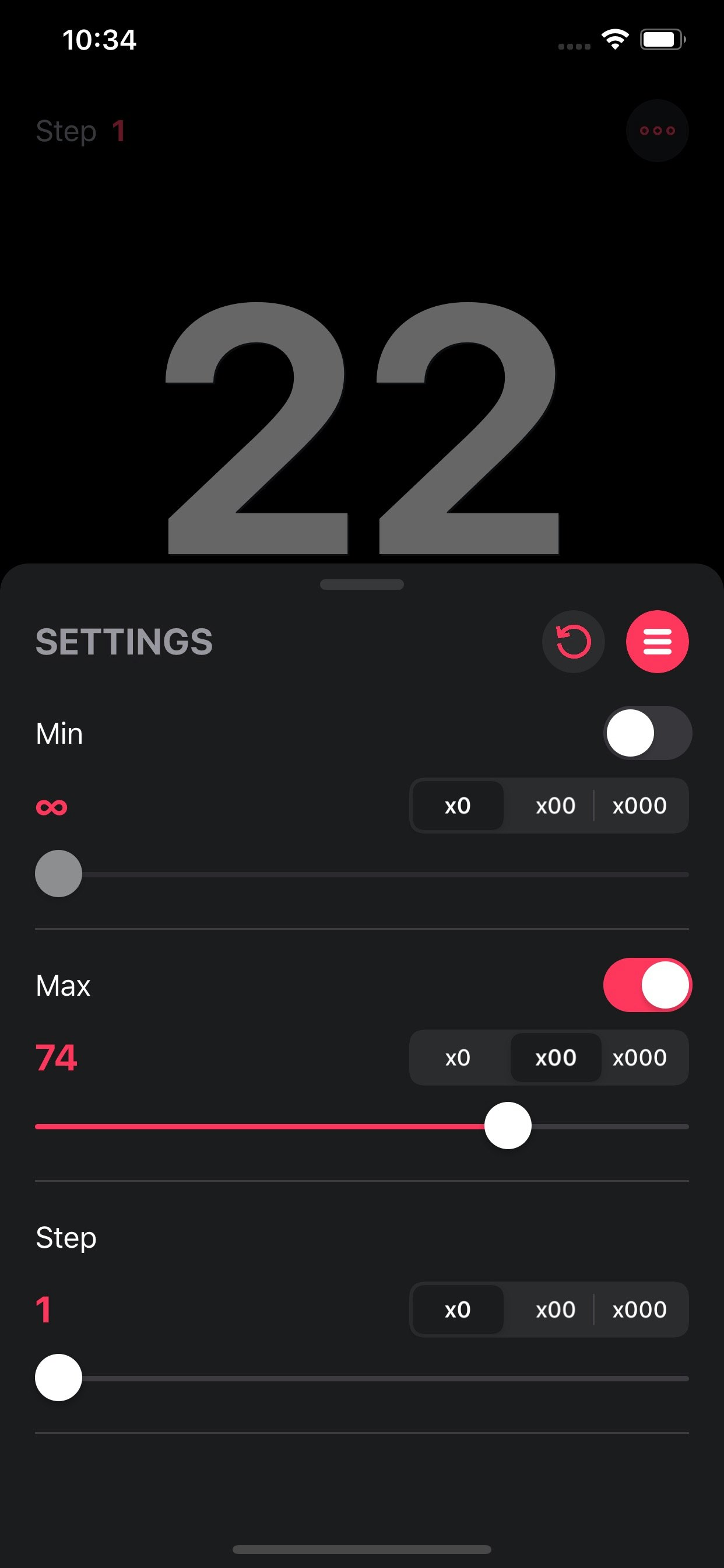Select x000 multiplier in the Max row

click(639, 1058)
